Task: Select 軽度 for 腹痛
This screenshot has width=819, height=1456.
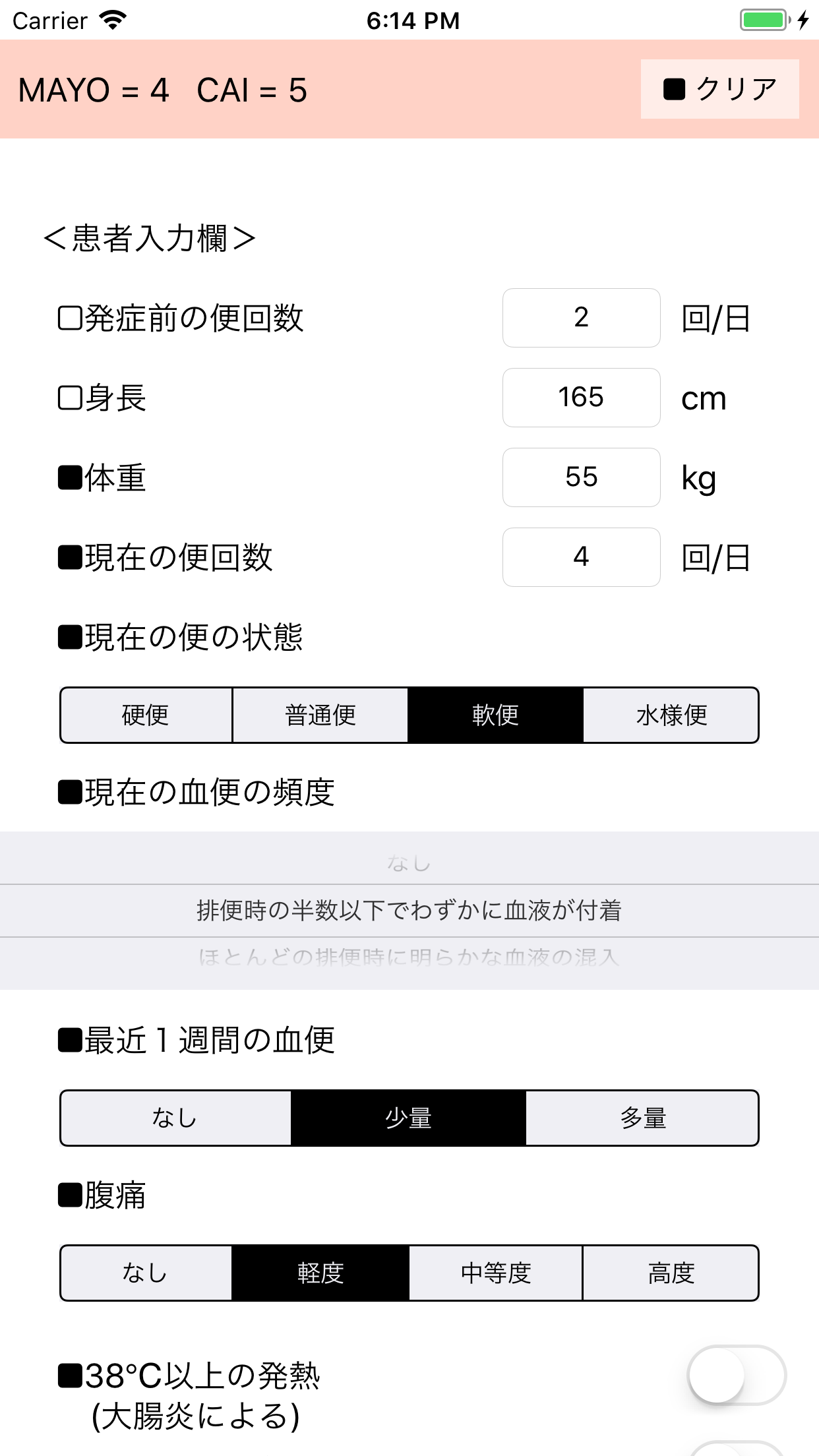Action: coord(320,1273)
